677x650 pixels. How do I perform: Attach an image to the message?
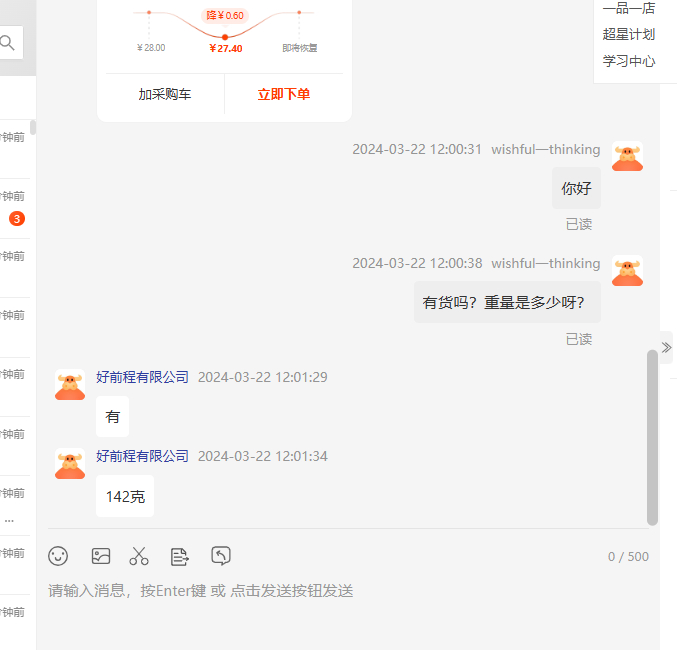[x=101, y=556]
